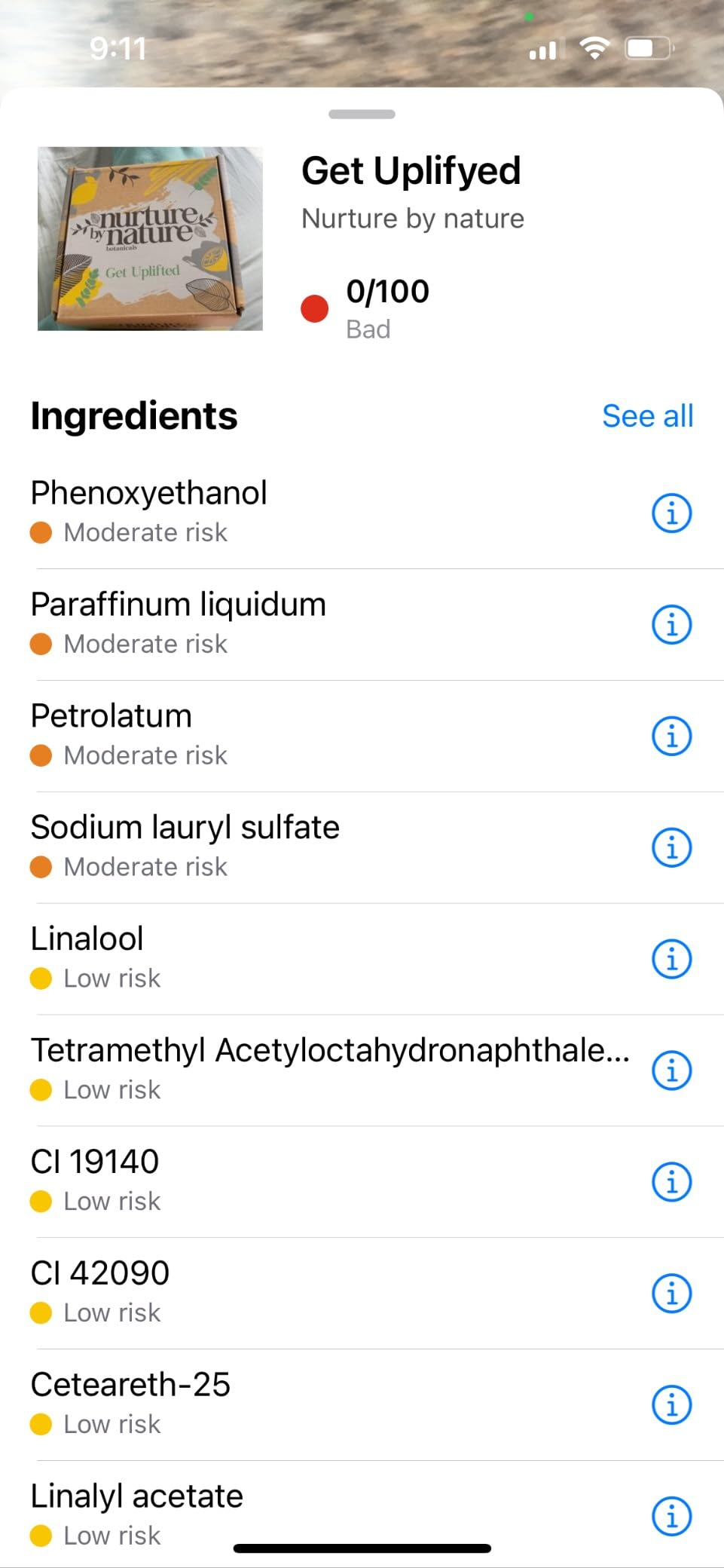Image resolution: width=724 pixels, height=1568 pixels.
Task: Open Sodium lauryl sulfate information
Action: (671, 848)
